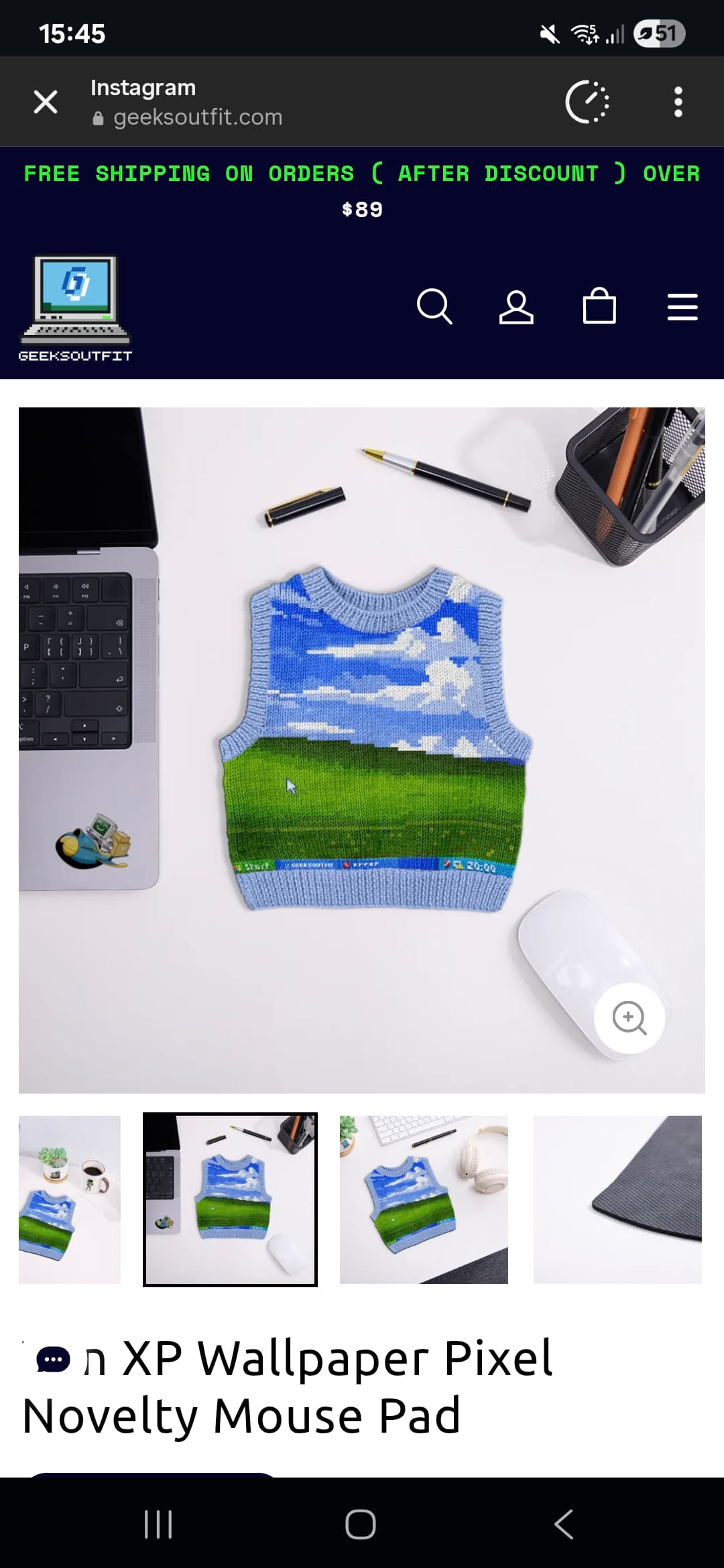Open the browser overflow menu
The height and width of the screenshot is (1568, 724).
(x=678, y=102)
